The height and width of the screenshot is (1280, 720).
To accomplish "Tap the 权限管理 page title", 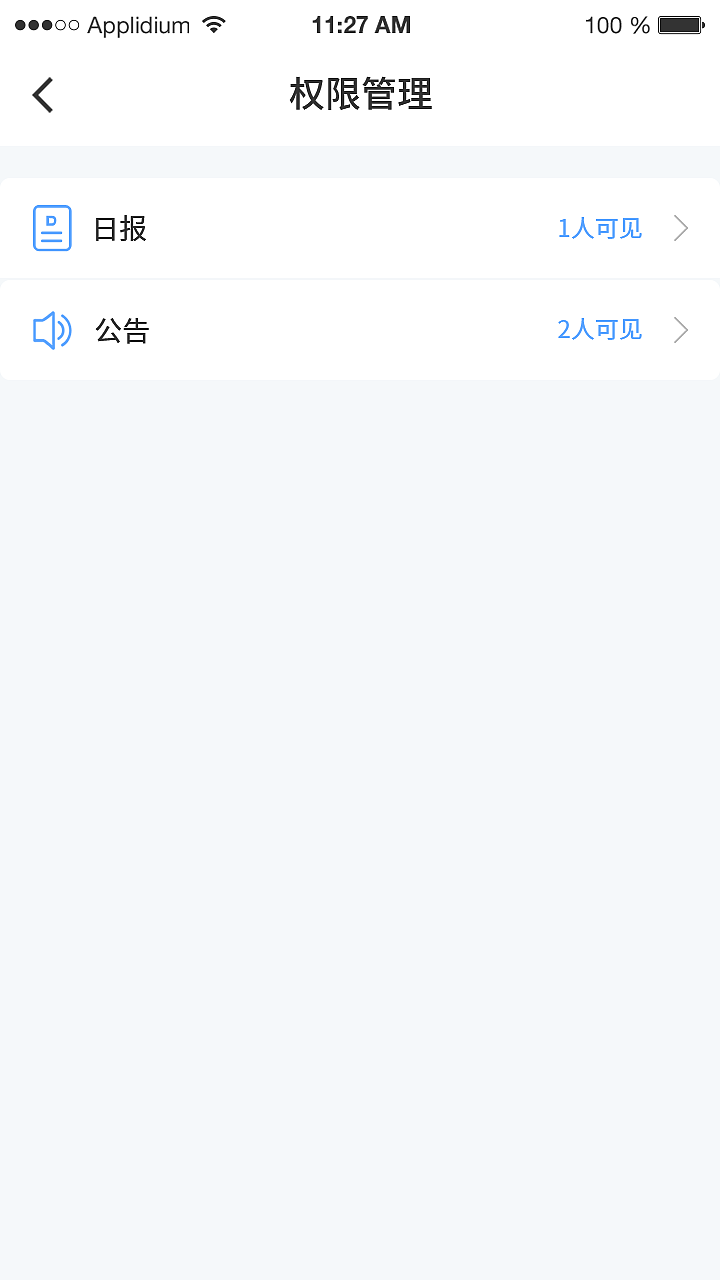I will (x=360, y=95).
